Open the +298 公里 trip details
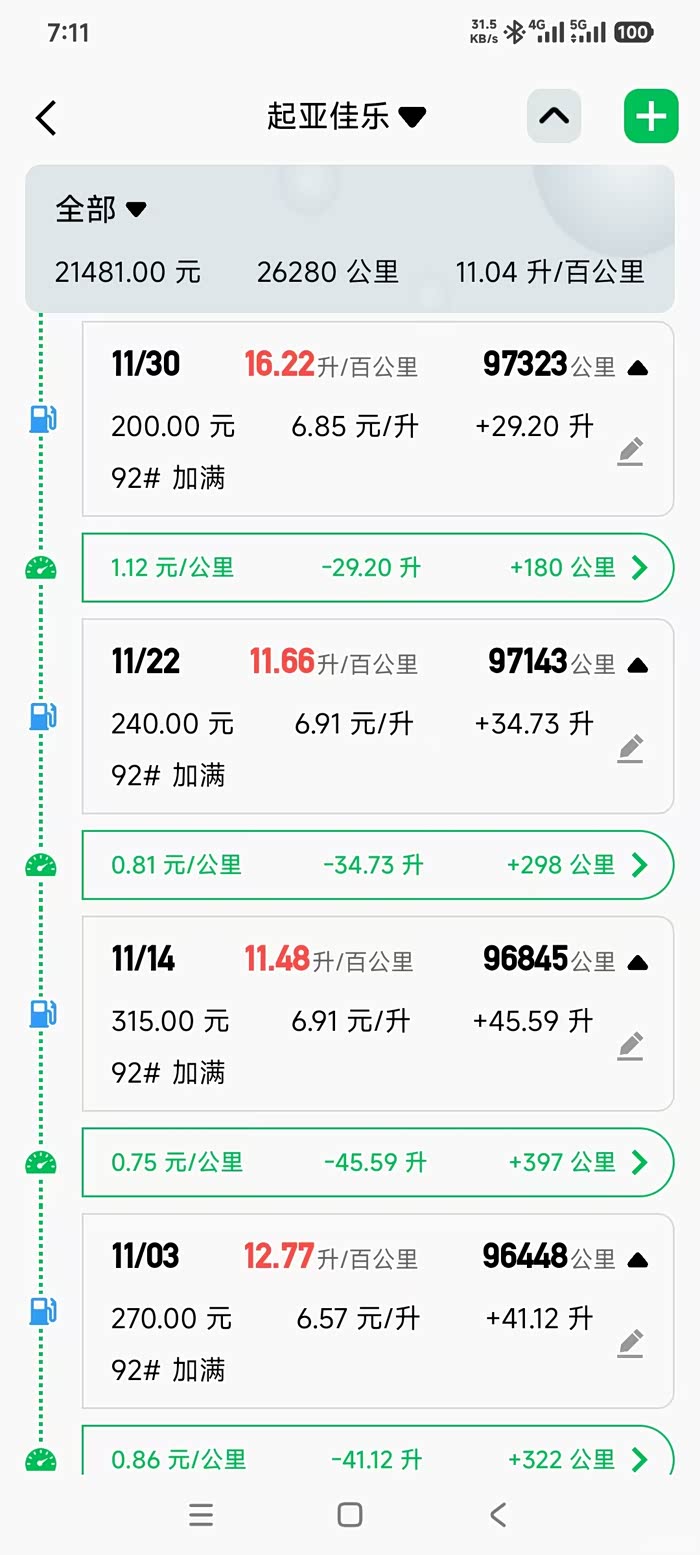Screen dimensions: 700x1555 pos(640,865)
